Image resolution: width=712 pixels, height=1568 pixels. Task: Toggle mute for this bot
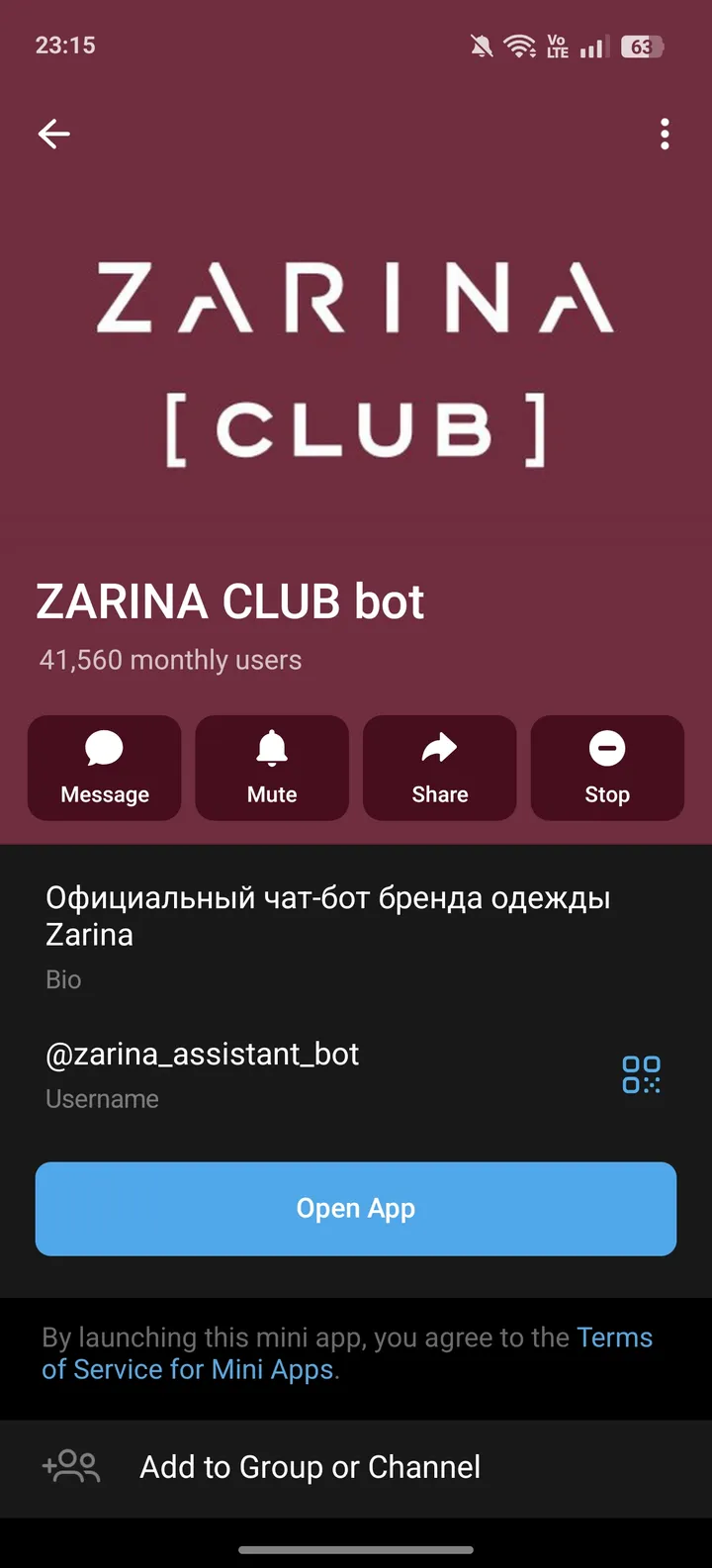pos(272,768)
